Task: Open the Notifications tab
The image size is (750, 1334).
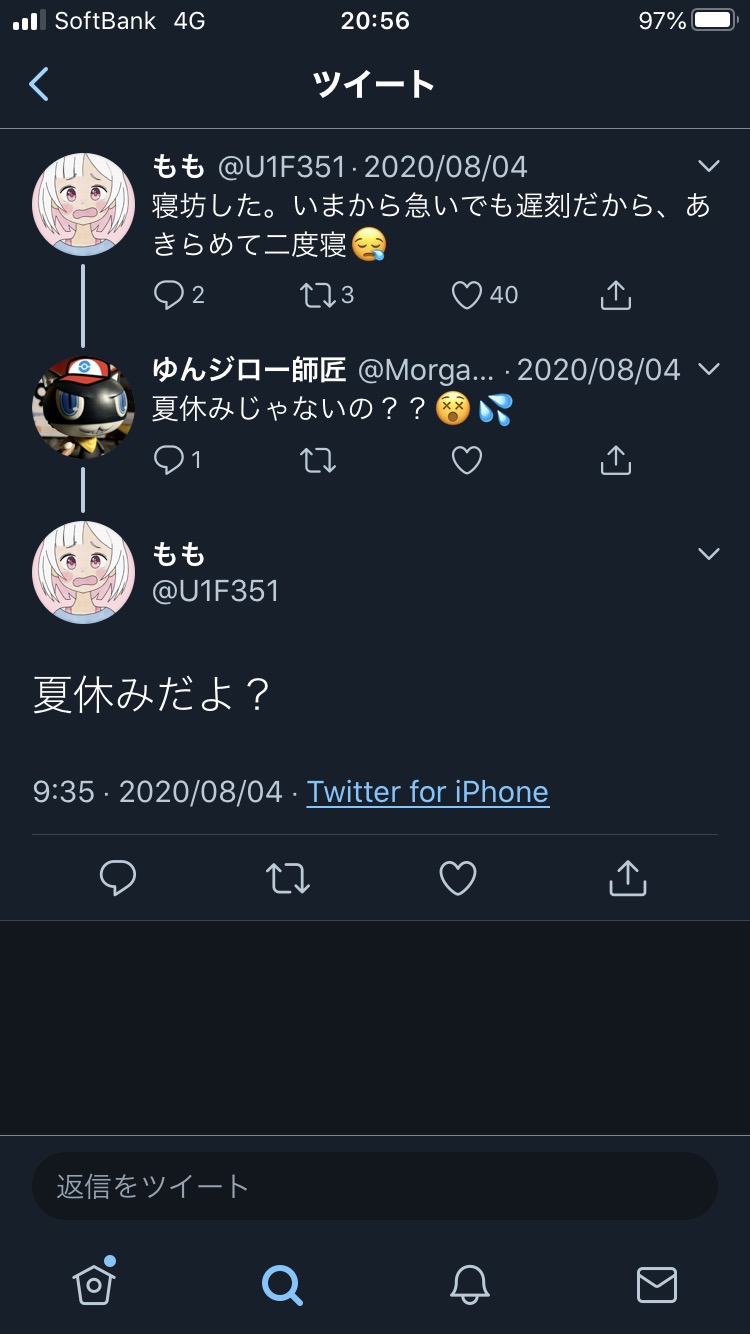Action: point(469,1284)
